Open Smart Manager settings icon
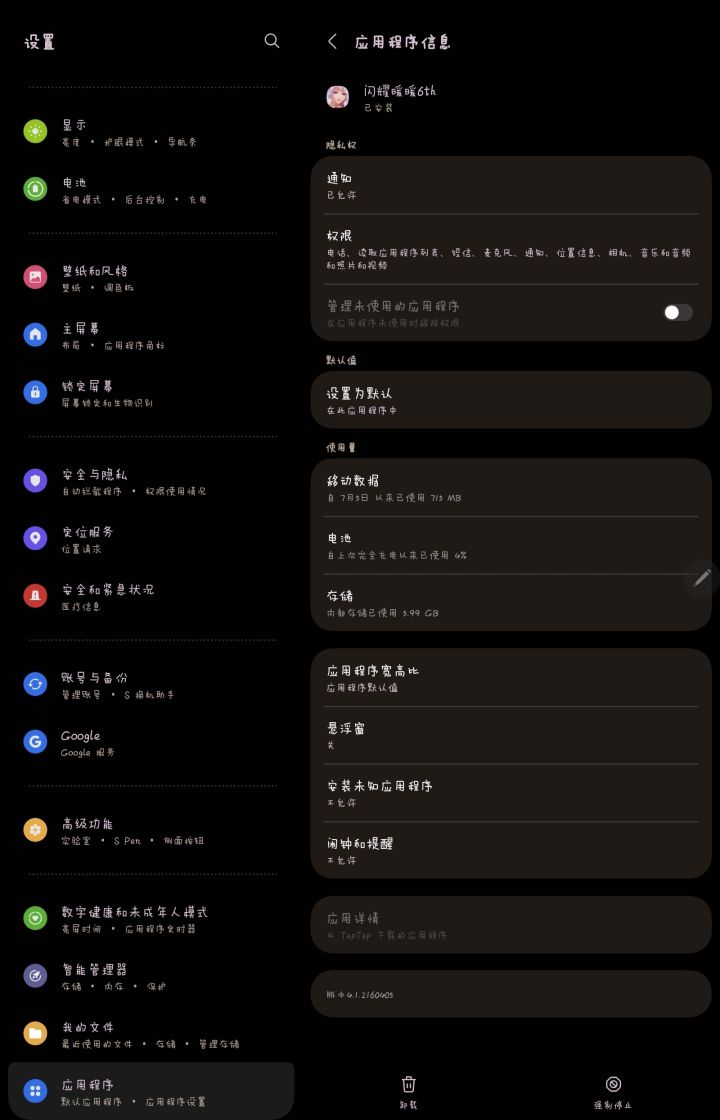Image resolution: width=720 pixels, height=1120 pixels. [35, 975]
